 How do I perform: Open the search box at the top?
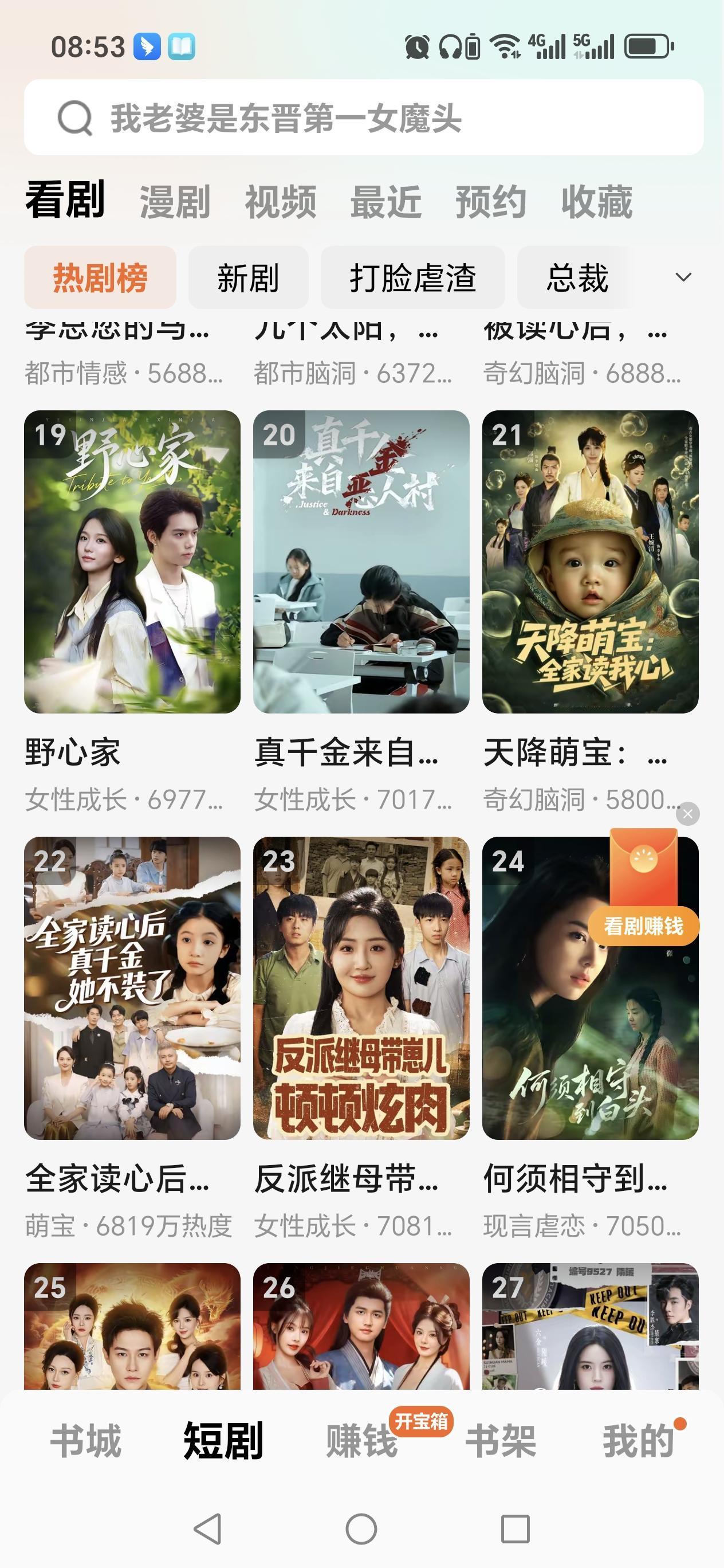pyautogui.click(x=363, y=117)
